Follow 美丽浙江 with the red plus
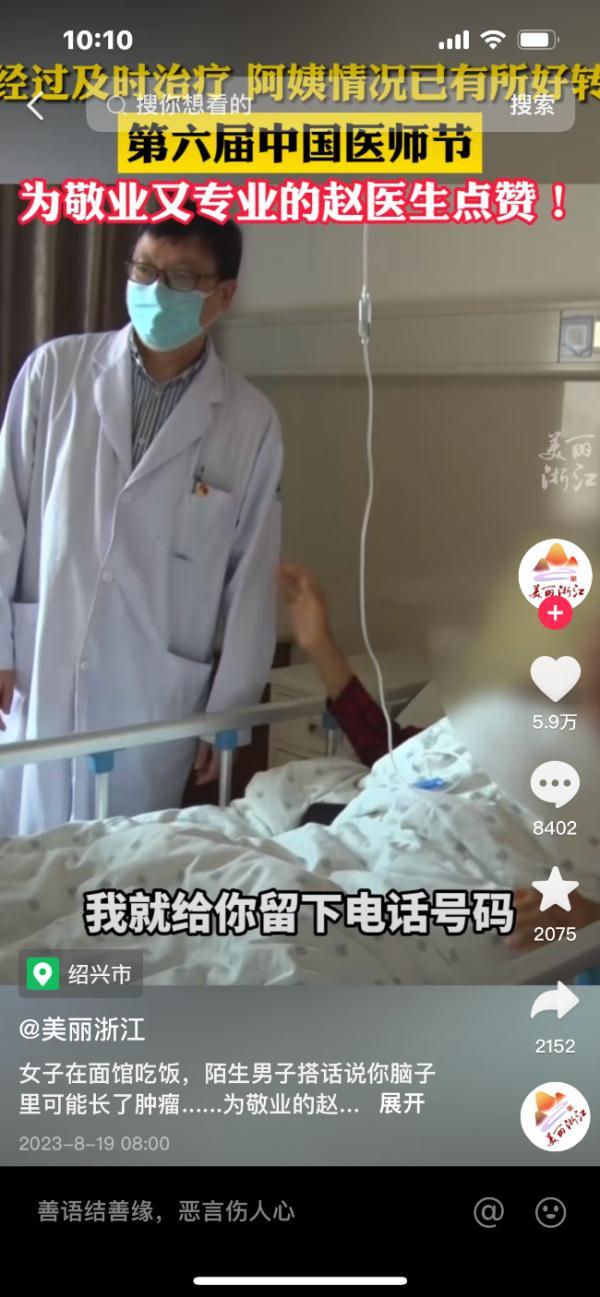Screen dimensions: 600x1297 [x=555, y=613]
